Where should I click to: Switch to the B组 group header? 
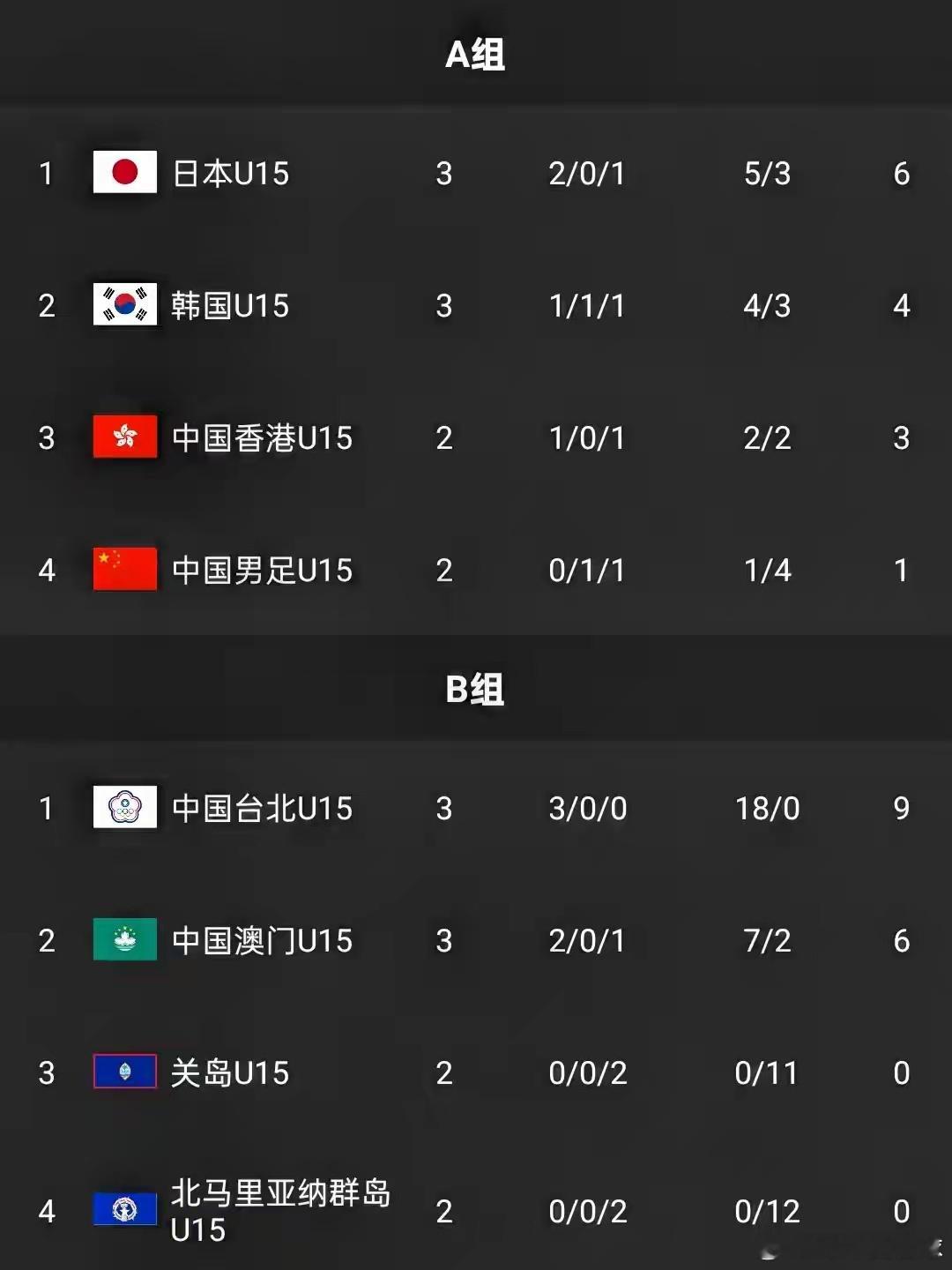[476, 691]
